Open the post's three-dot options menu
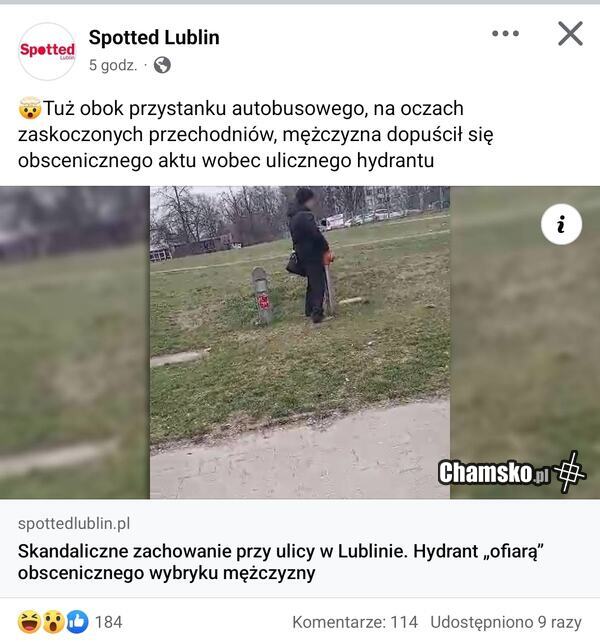Screen dimensions: 600x642 click(x=505, y=34)
